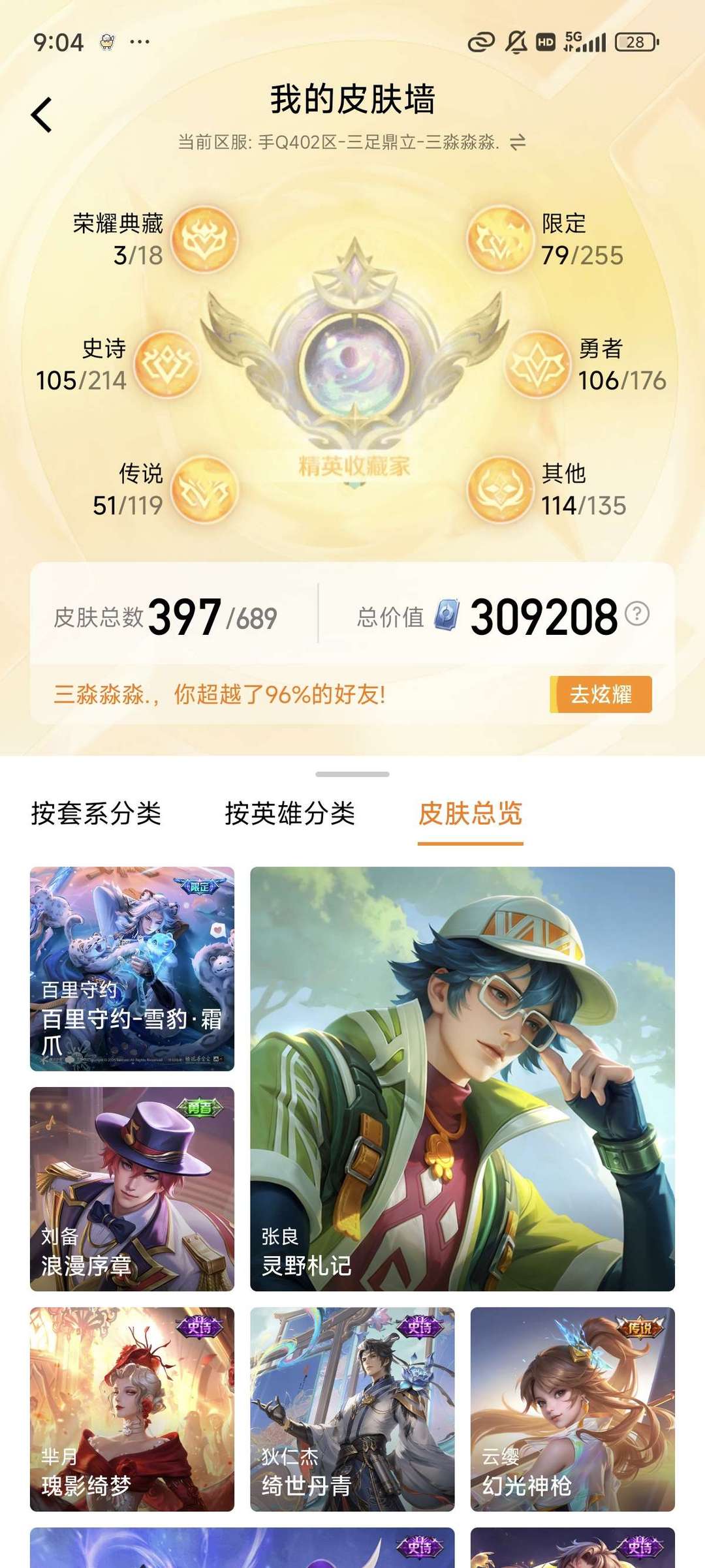Open 狄仁杰 绮世丹青 skin card
Image resolution: width=705 pixels, height=1568 pixels.
[352, 1409]
